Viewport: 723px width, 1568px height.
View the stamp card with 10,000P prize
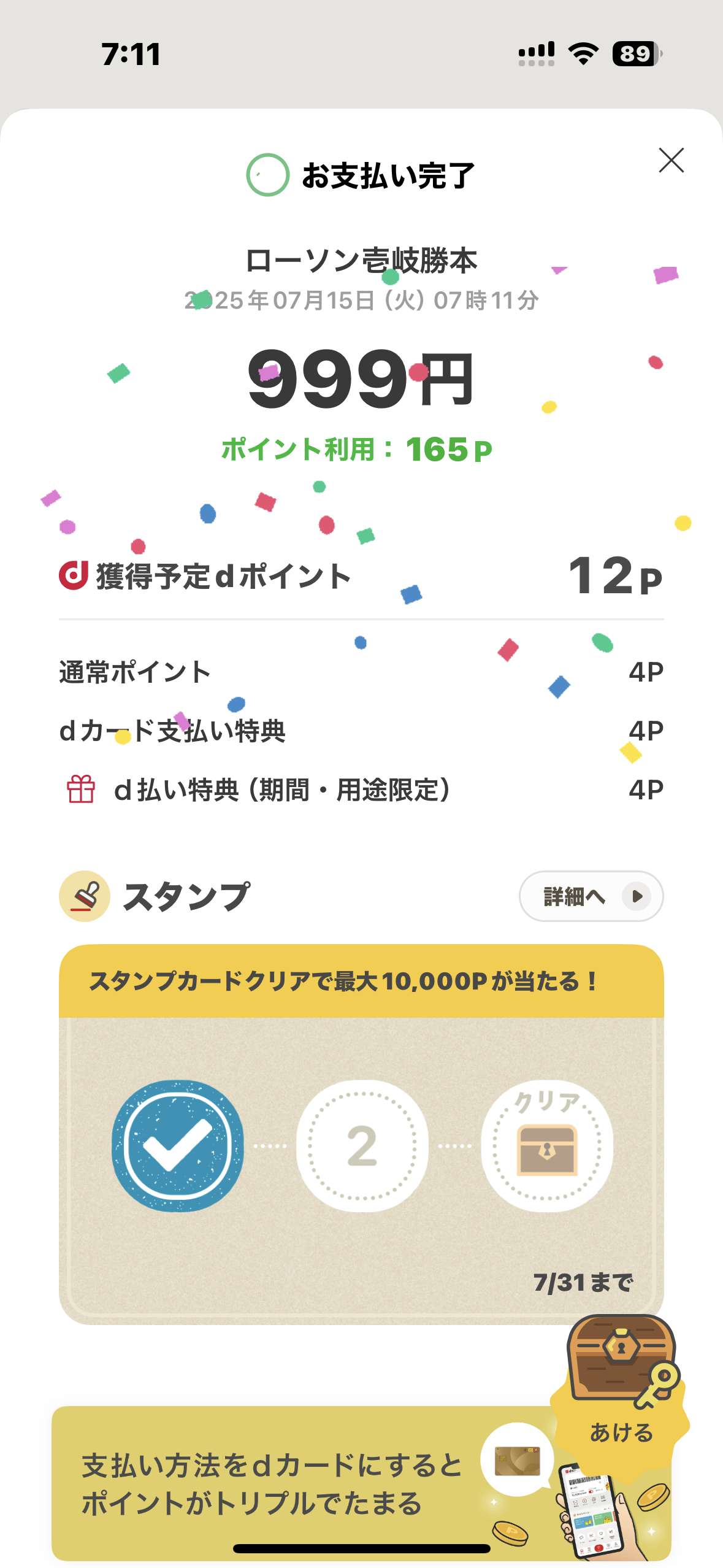click(x=361, y=1135)
